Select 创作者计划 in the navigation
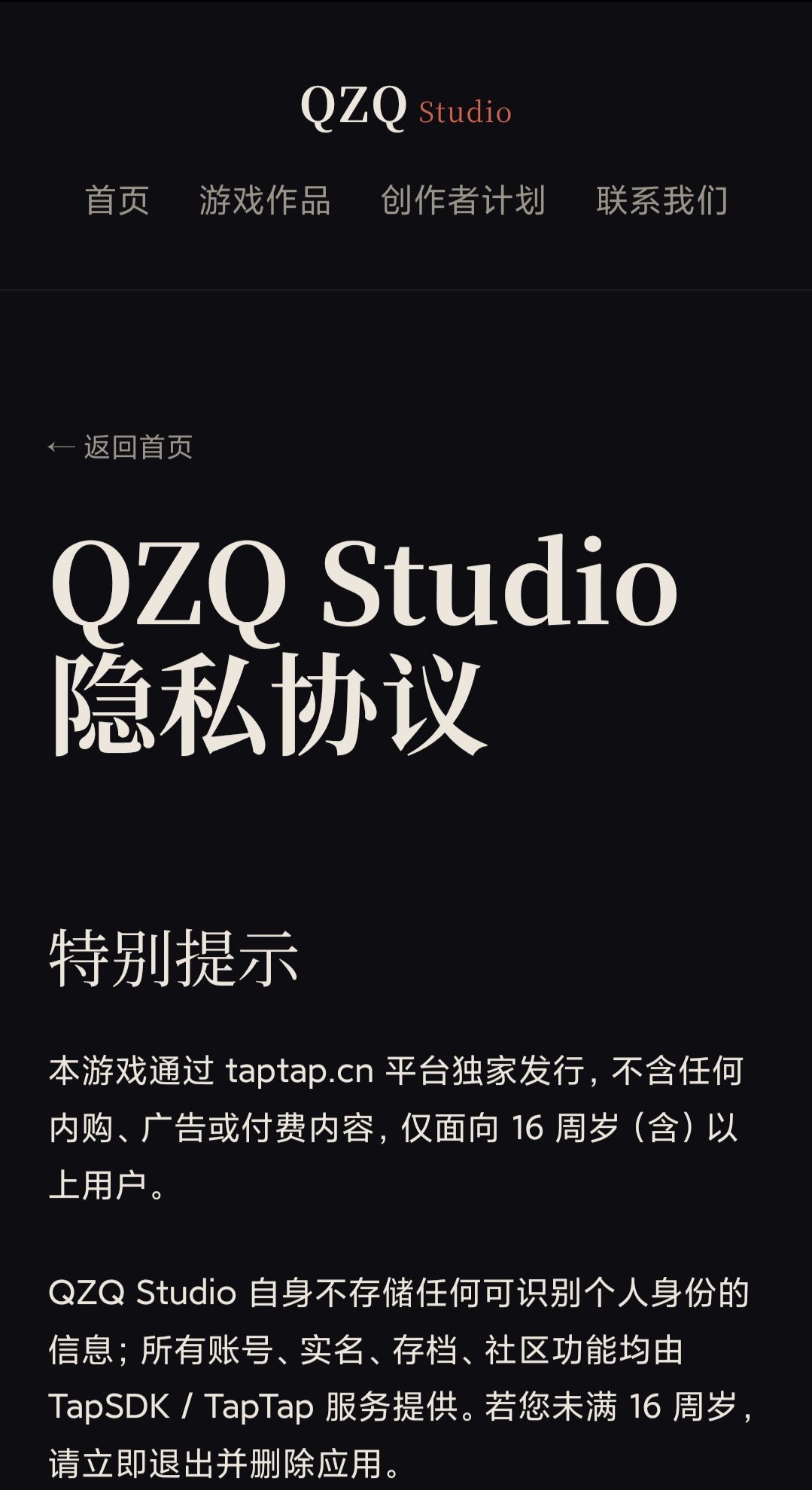The width and height of the screenshot is (812, 1490). pos(464,200)
